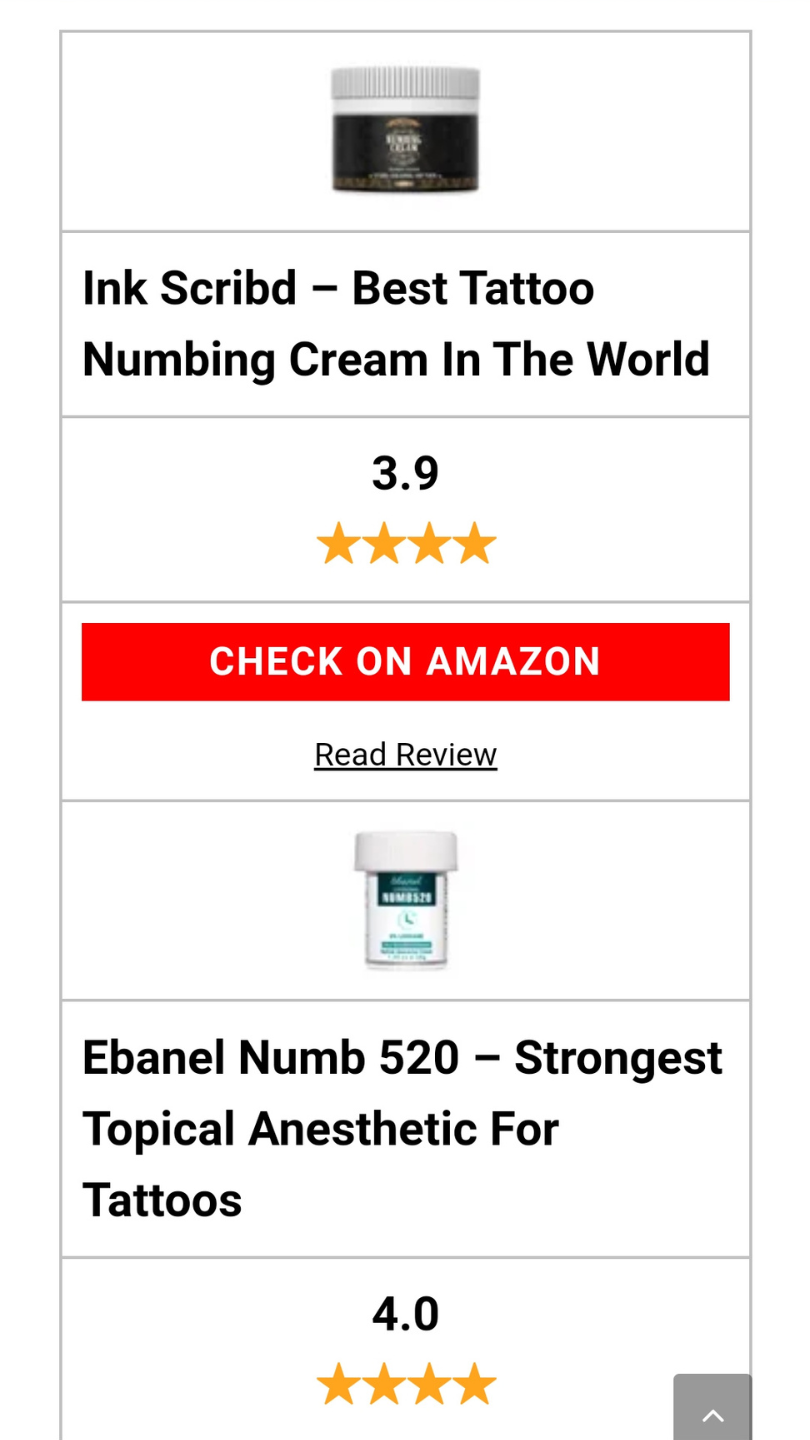This screenshot has height=1440, width=810.
Task: Jump back to top with the arrow button
Action: point(712,1410)
